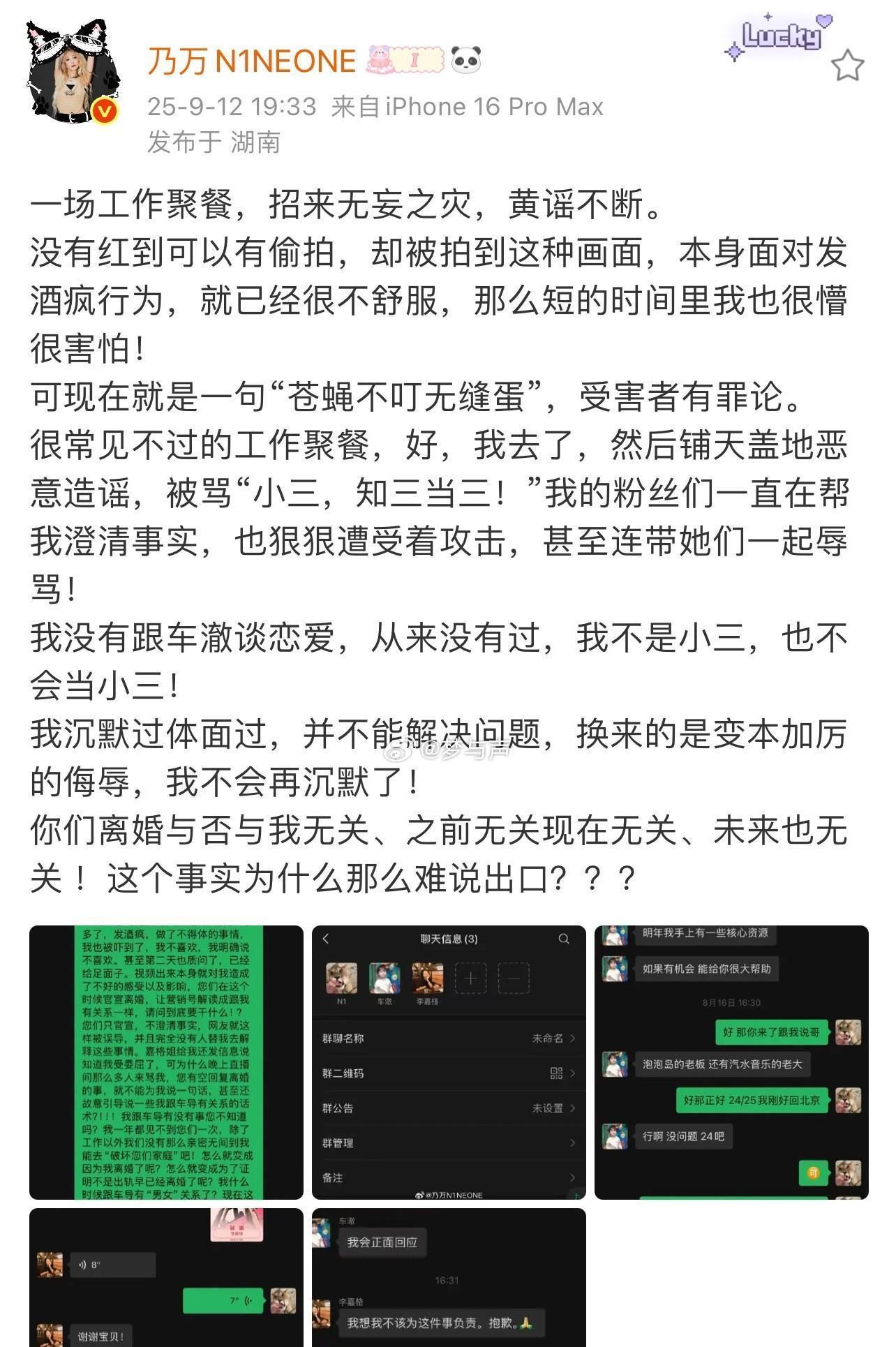
Task: View the third image with the 泡泡岛 chat
Action: [731, 1062]
